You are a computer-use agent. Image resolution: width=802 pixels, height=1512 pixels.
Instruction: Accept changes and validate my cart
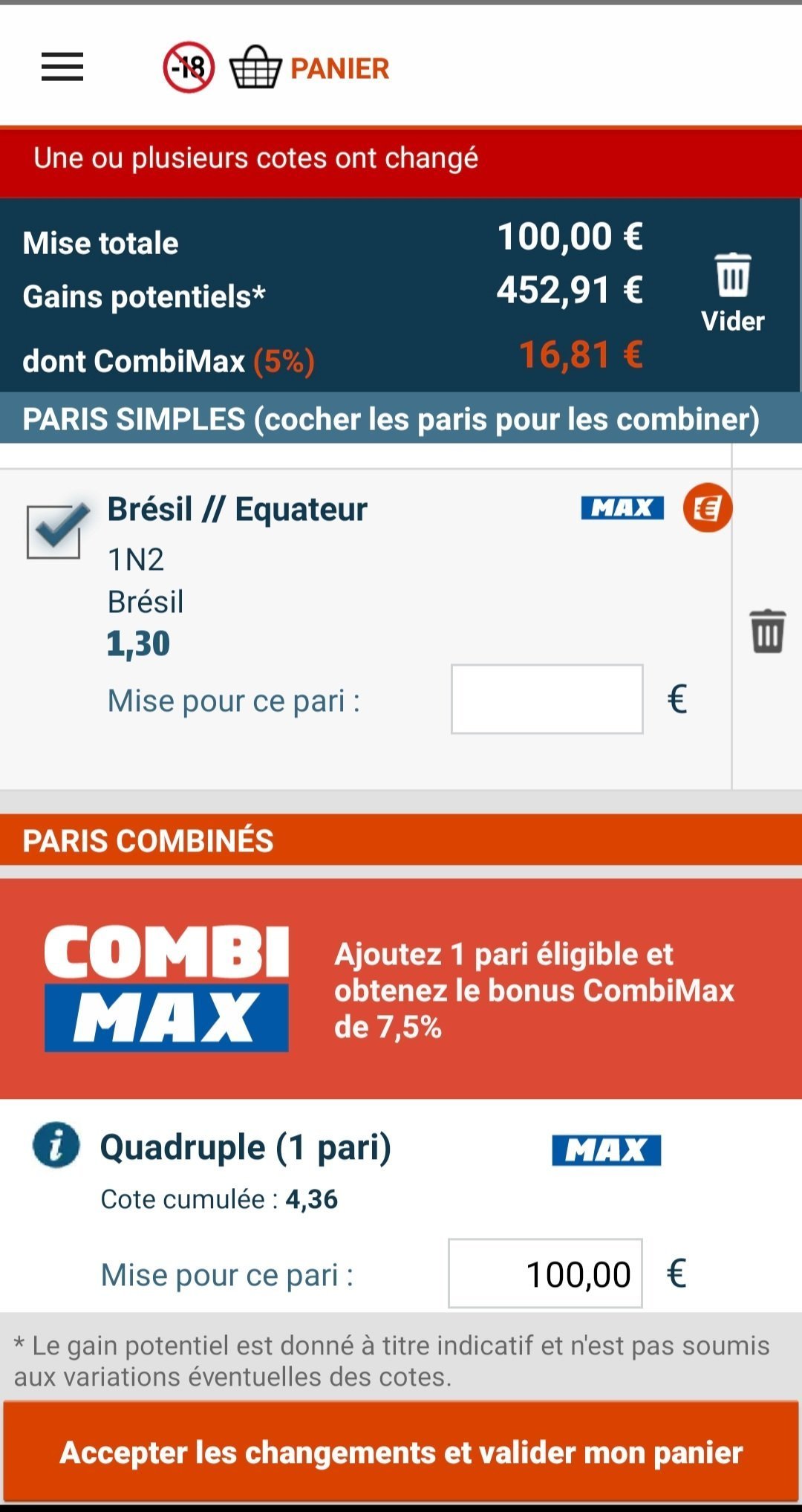pyautogui.click(x=401, y=1452)
